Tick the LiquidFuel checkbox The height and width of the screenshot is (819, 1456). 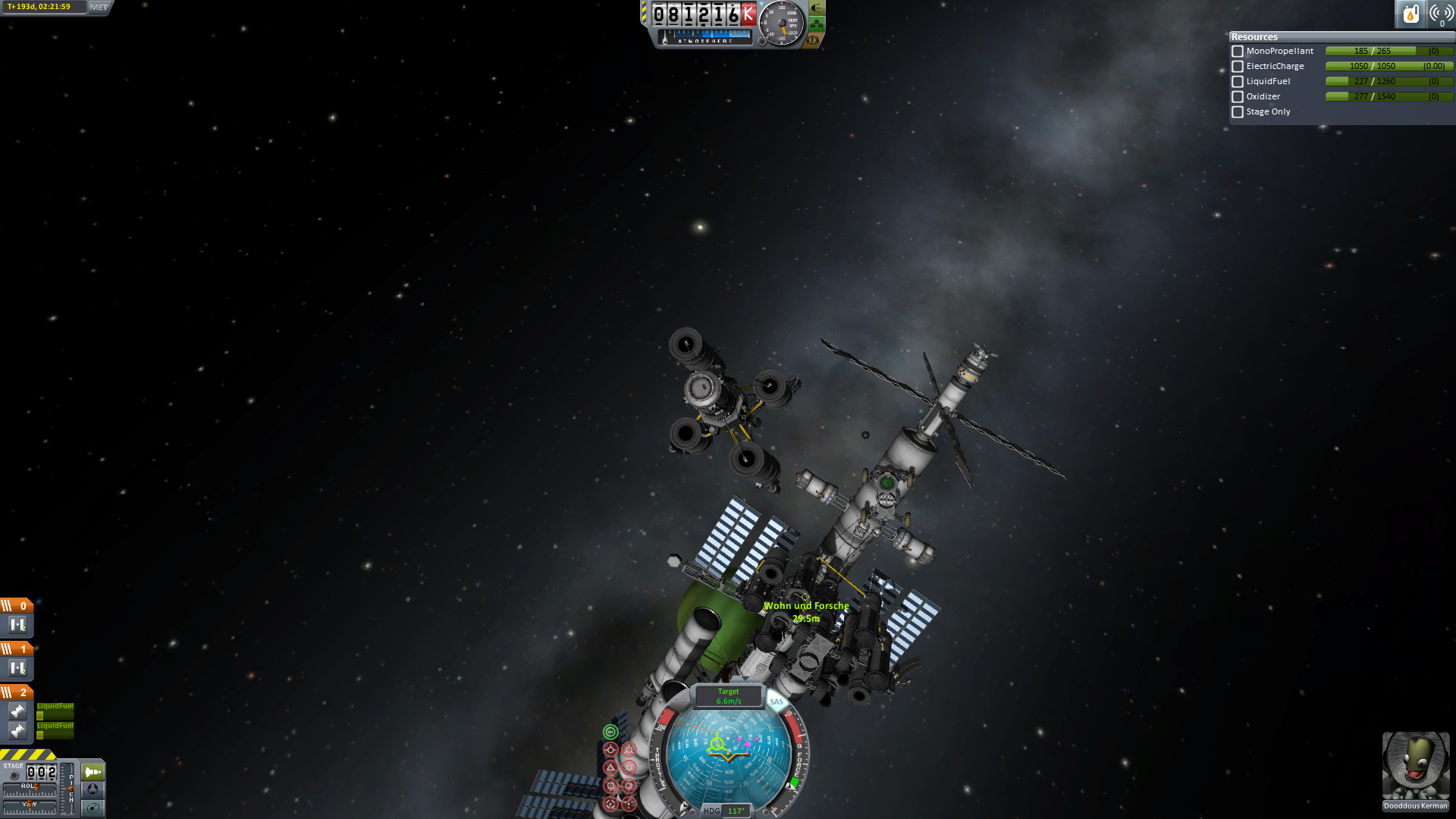coord(1238,82)
